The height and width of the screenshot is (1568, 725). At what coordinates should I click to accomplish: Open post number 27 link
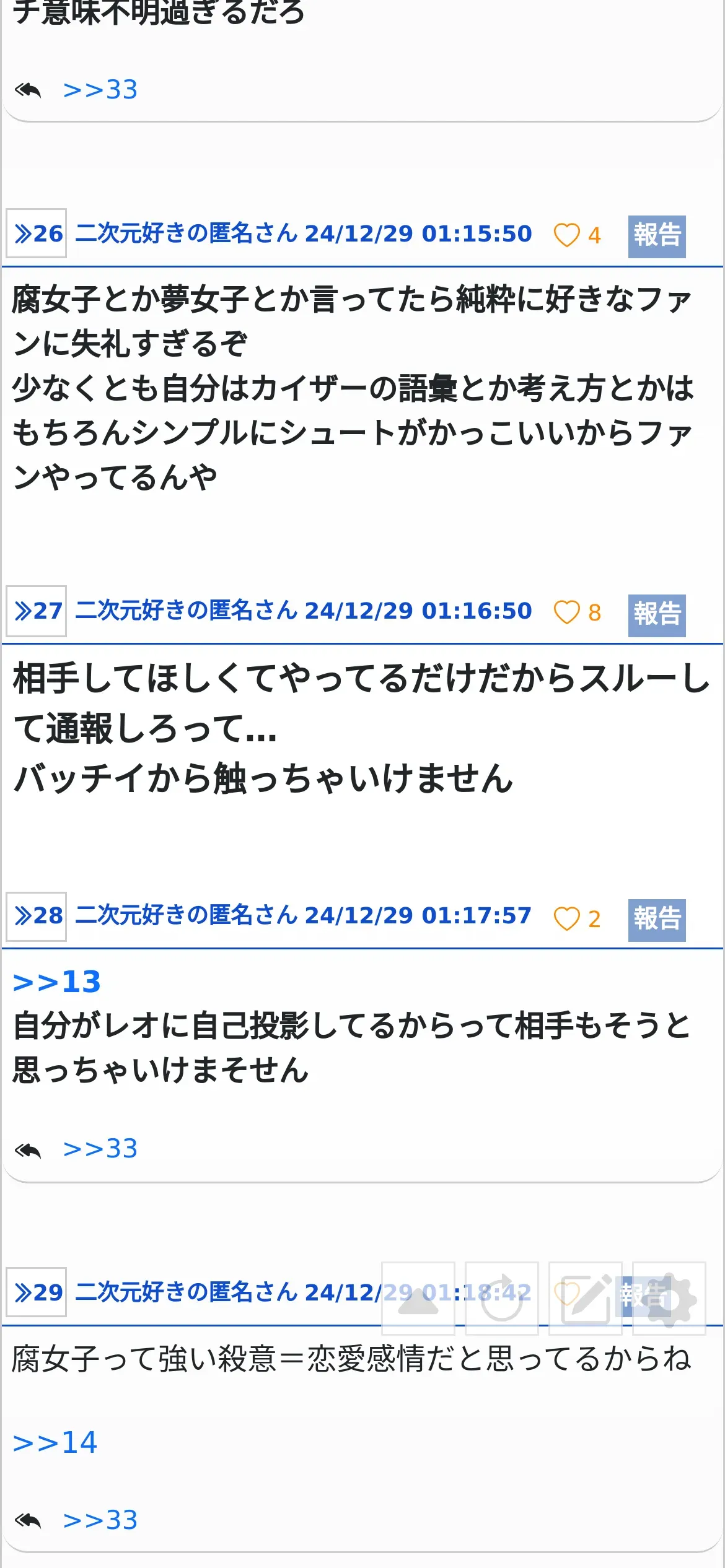[x=37, y=611]
